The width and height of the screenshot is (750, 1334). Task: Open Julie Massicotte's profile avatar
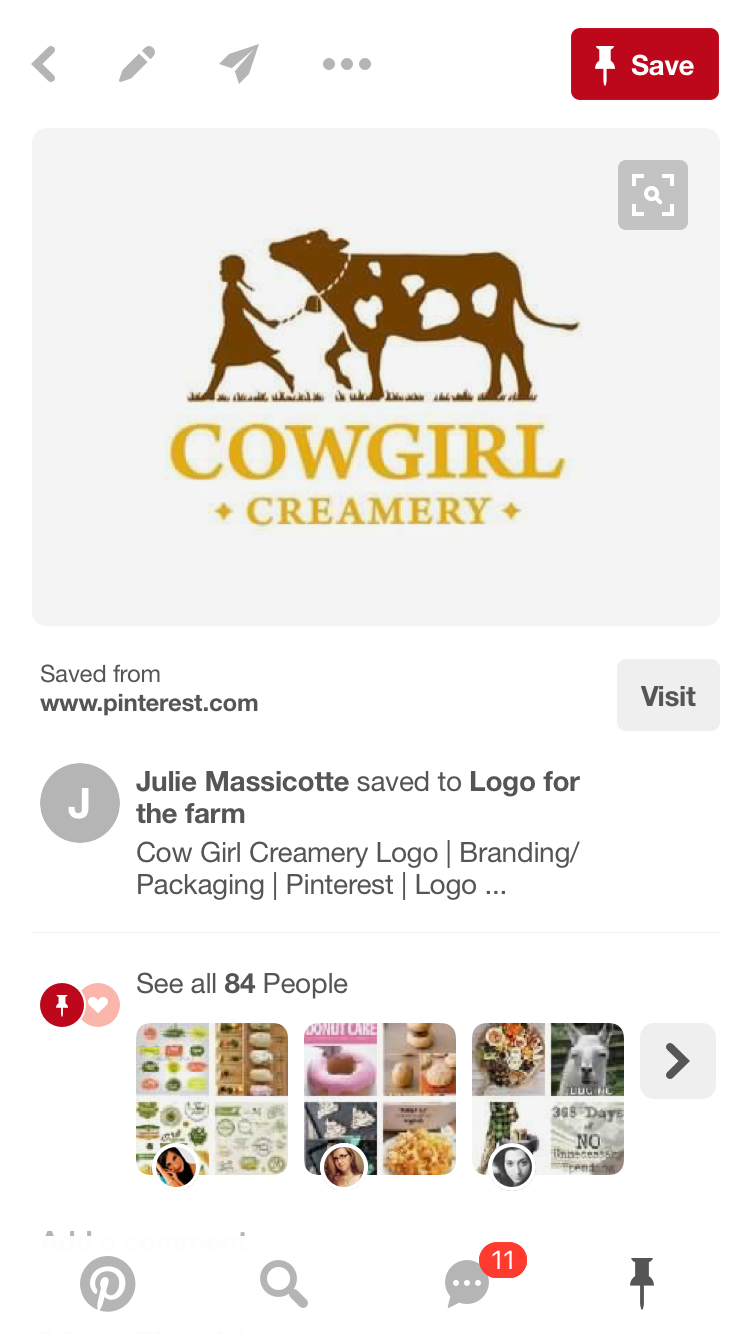tap(79, 802)
